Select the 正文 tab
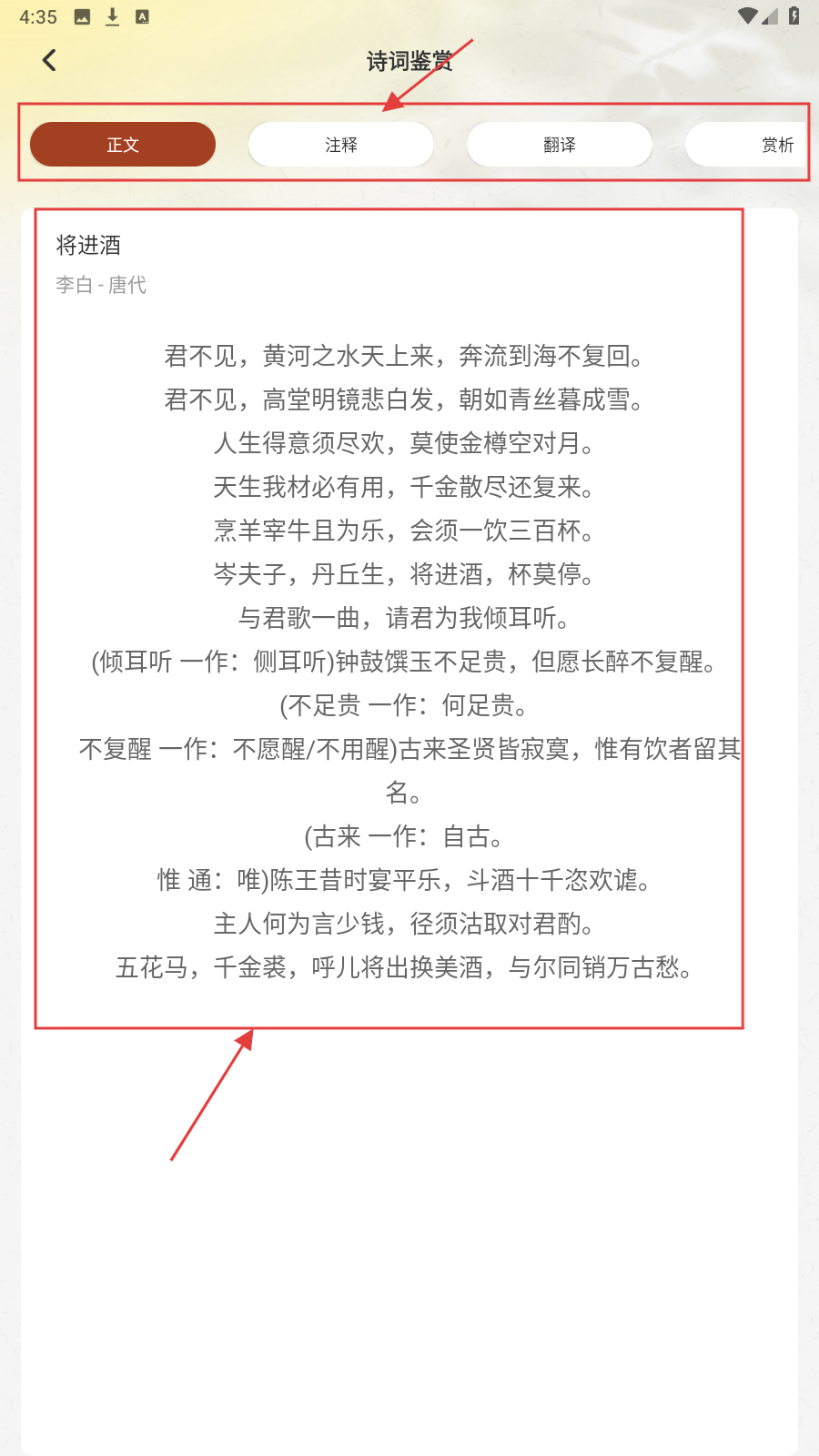Screen dimensions: 819x1456 click(x=123, y=145)
